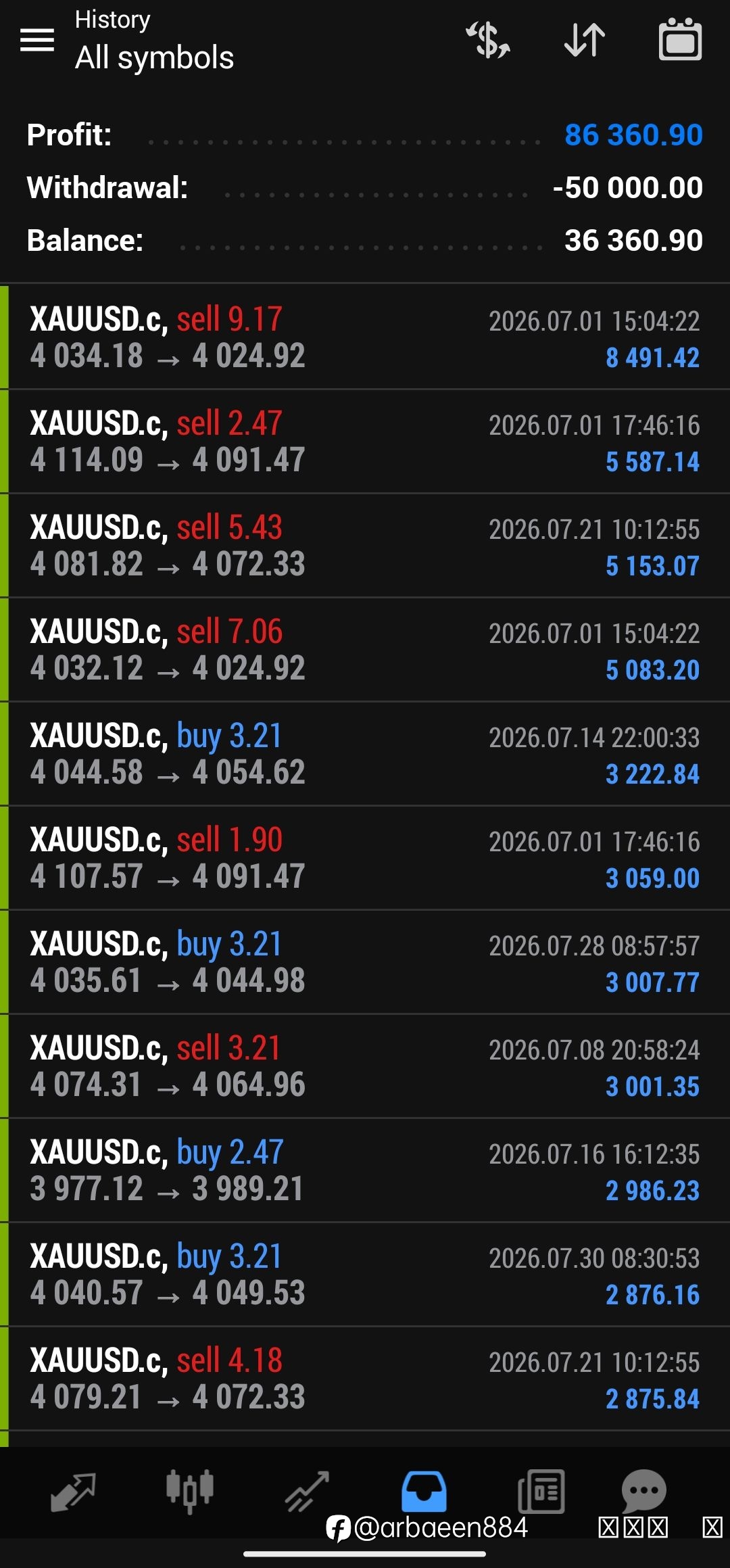Screen dimensions: 730x1568
Task: Open the sell 9.17 trade with profit 8 491.42
Action: pyautogui.click(x=365, y=337)
